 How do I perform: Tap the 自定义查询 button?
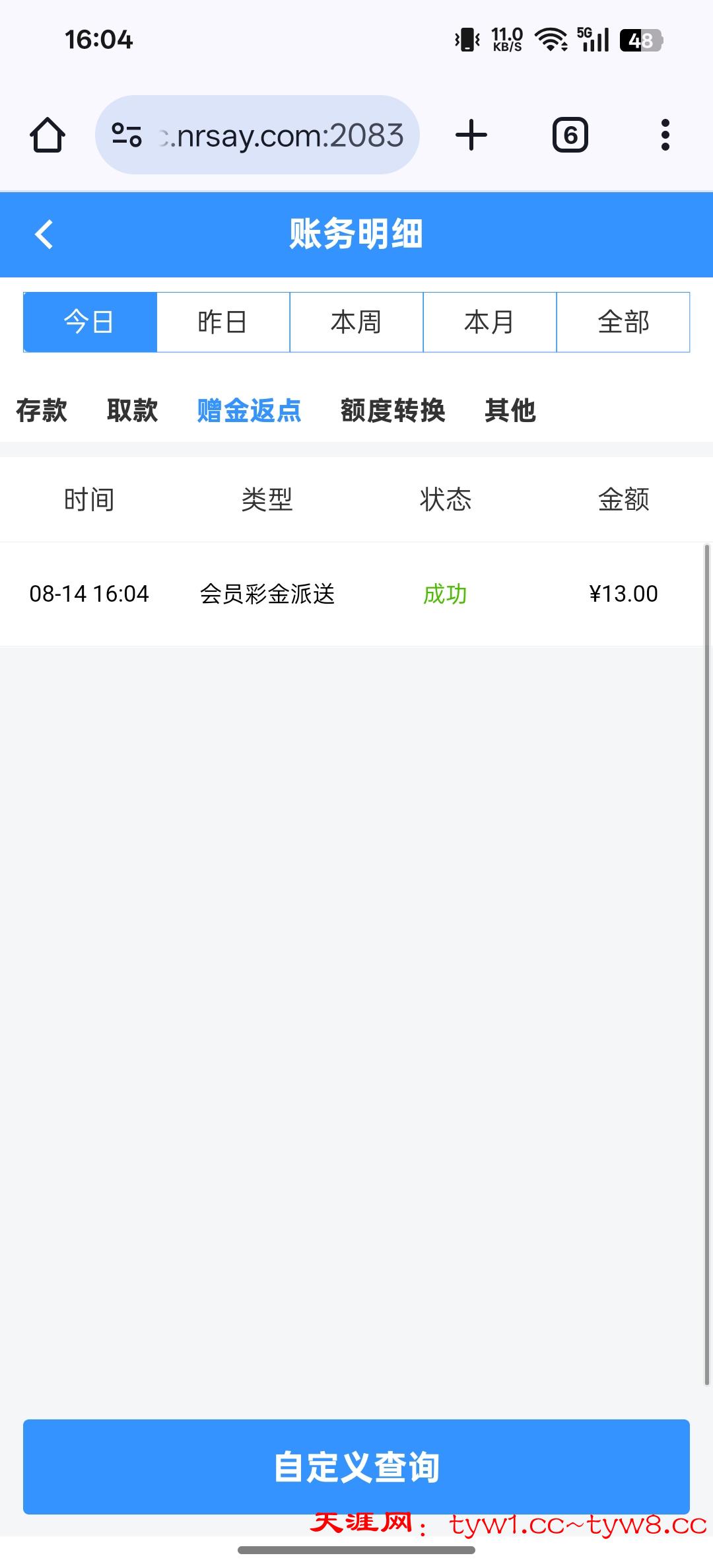(x=356, y=1466)
